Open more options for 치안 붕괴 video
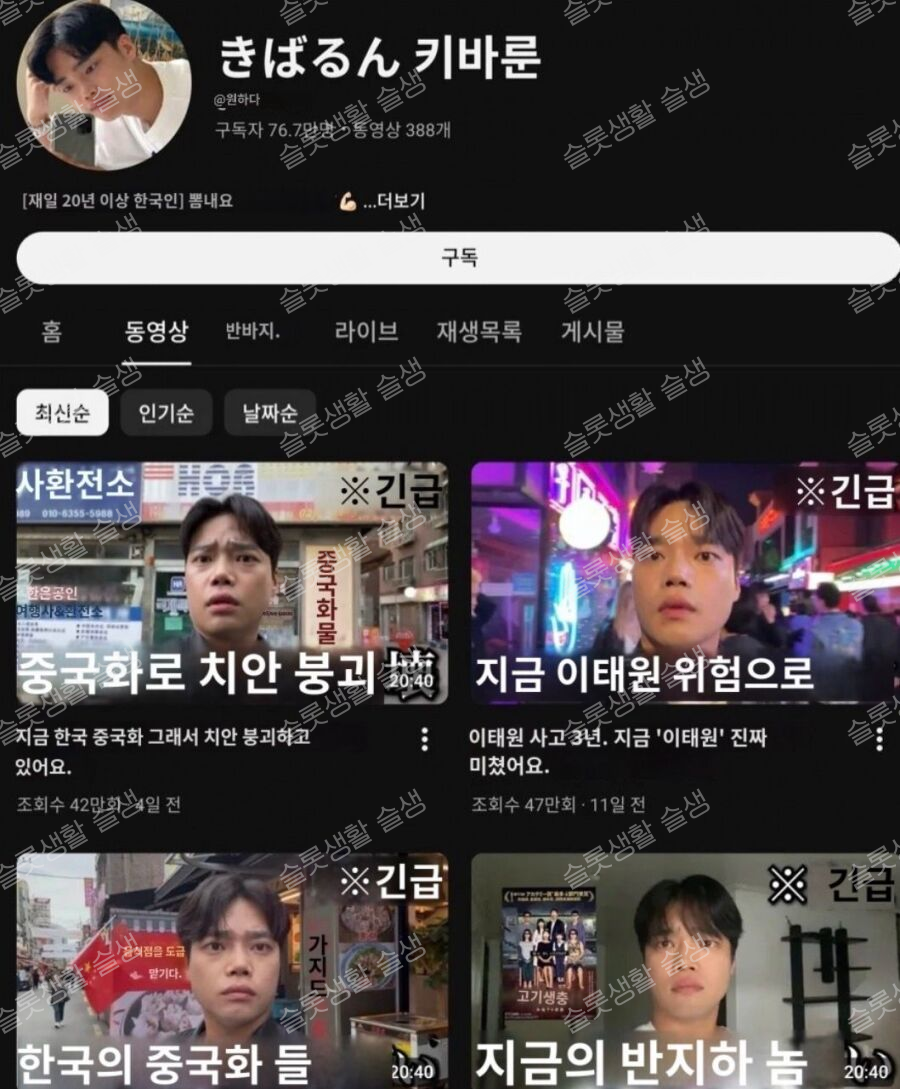Image resolution: width=900 pixels, height=1089 pixels. pos(425,739)
